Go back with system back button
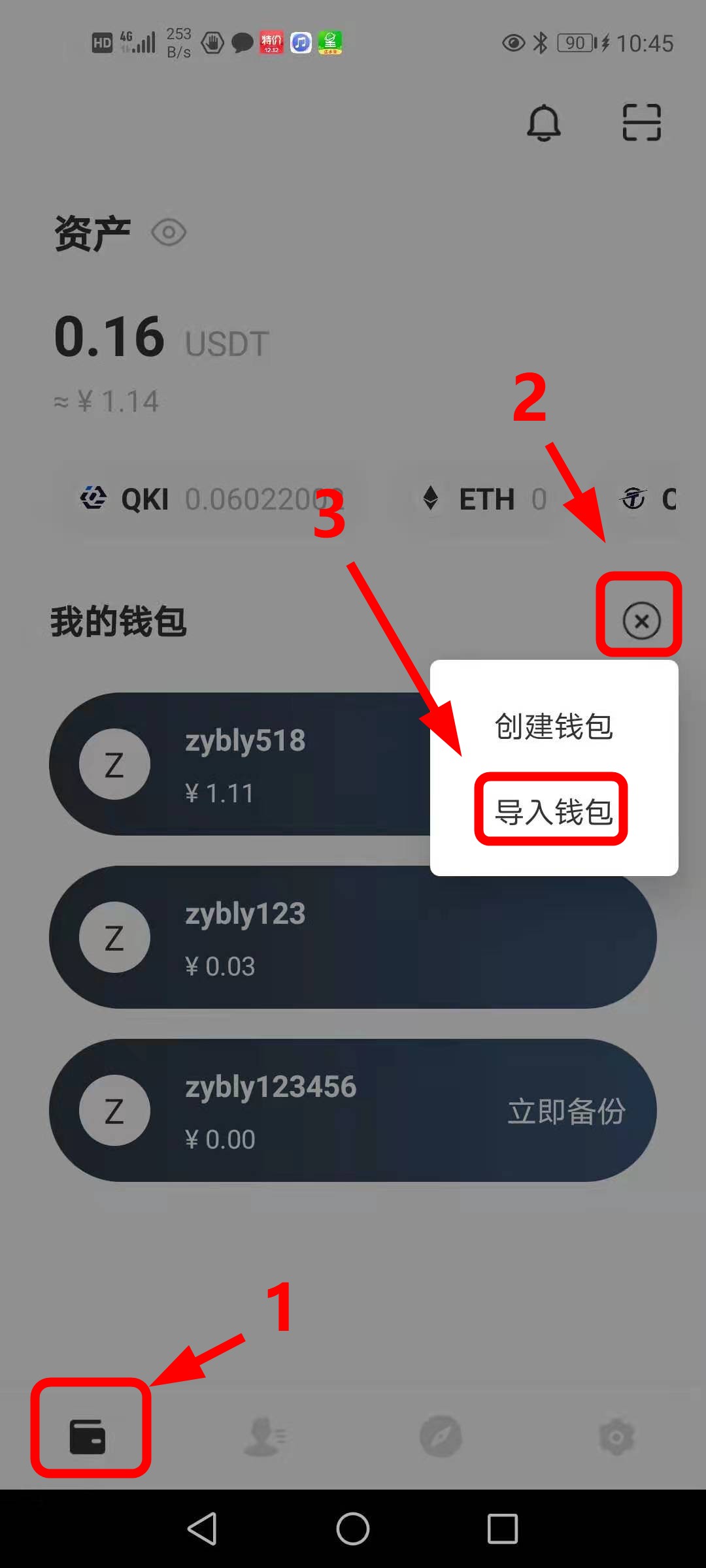Screen dimensions: 706x1568 (202, 1529)
